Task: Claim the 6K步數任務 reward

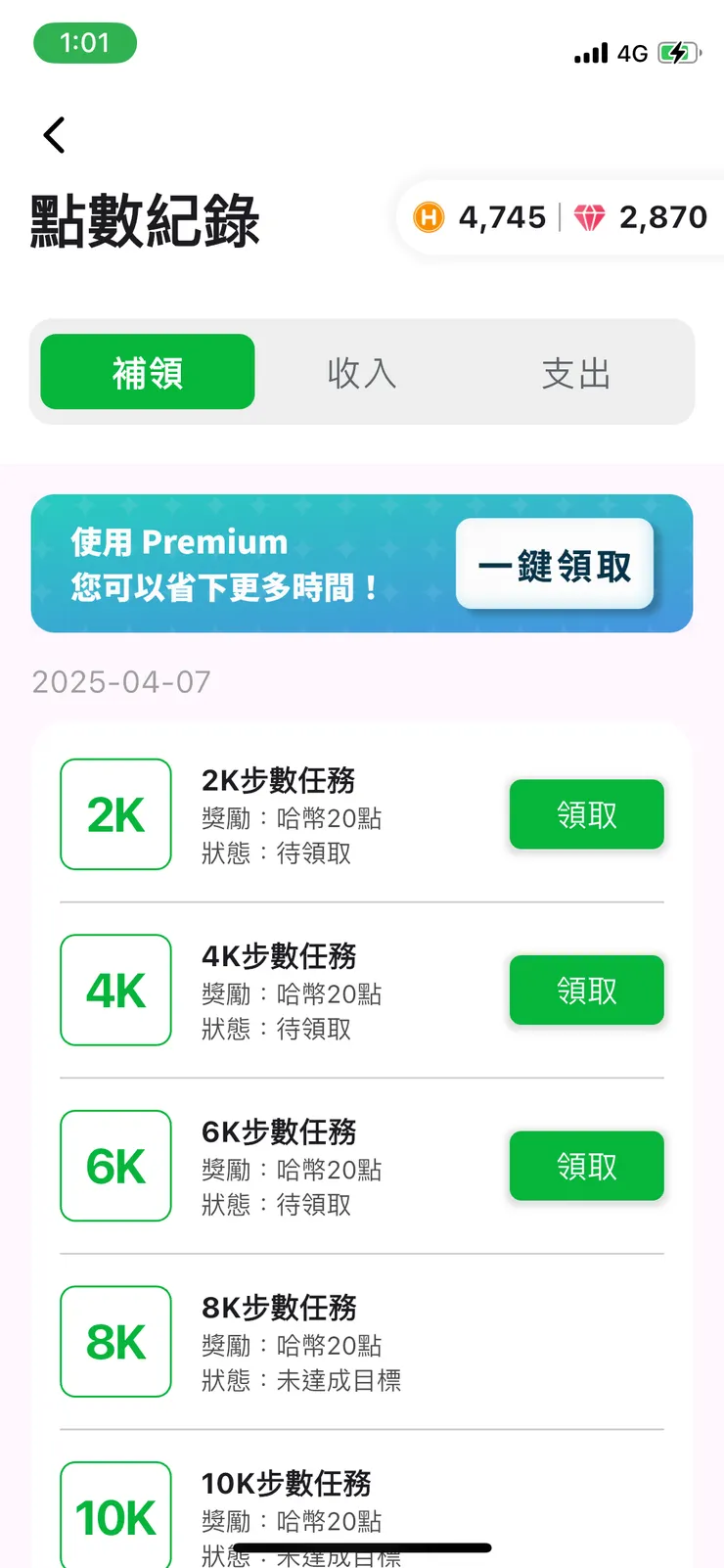Action: point(586,1166)
